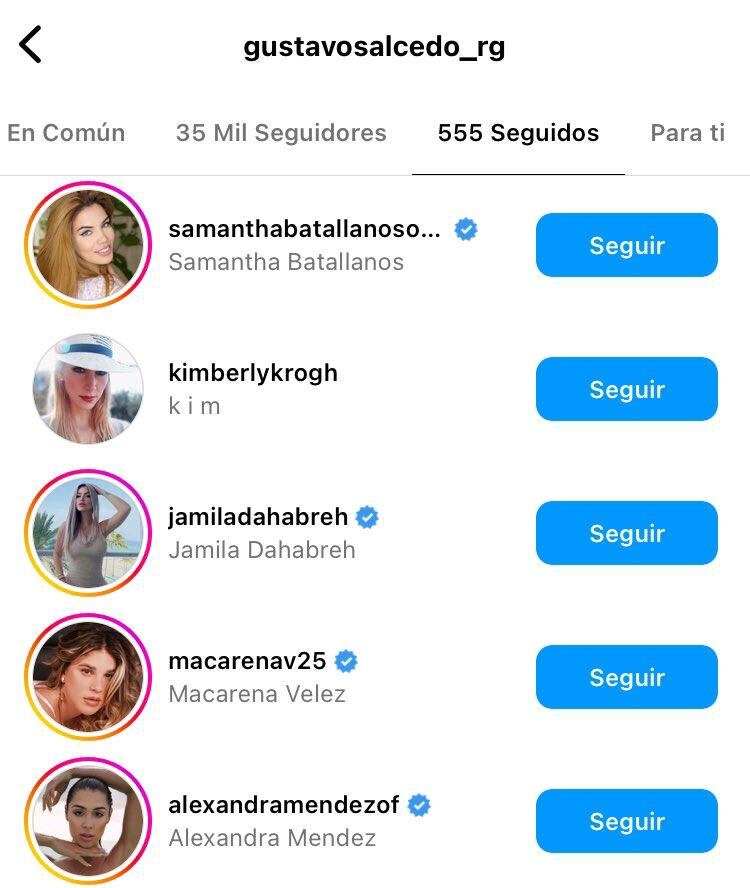
Task: Open Samantha Batallanos' profile picture
Action: pos(88,245)
